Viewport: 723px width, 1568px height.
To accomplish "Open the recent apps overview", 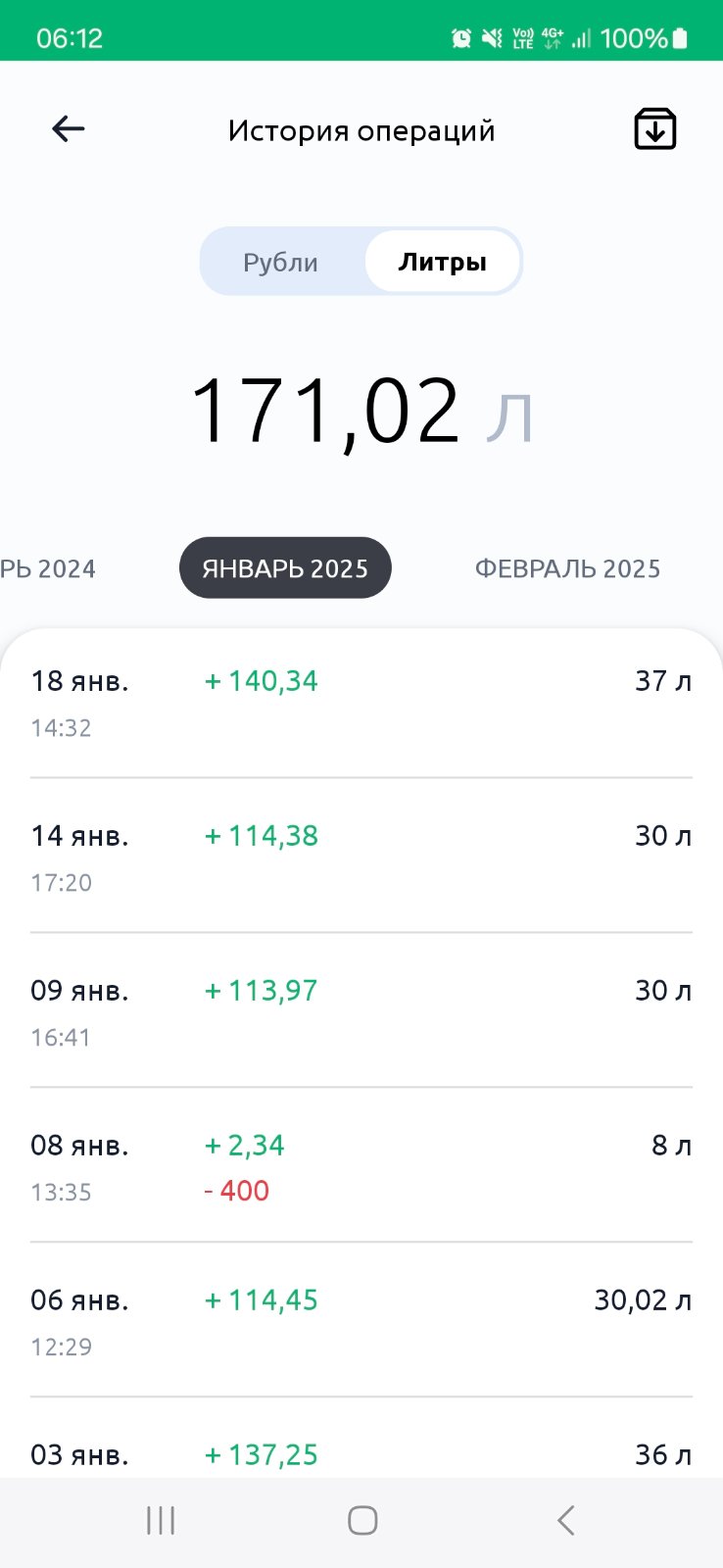I will (161, 1520).
